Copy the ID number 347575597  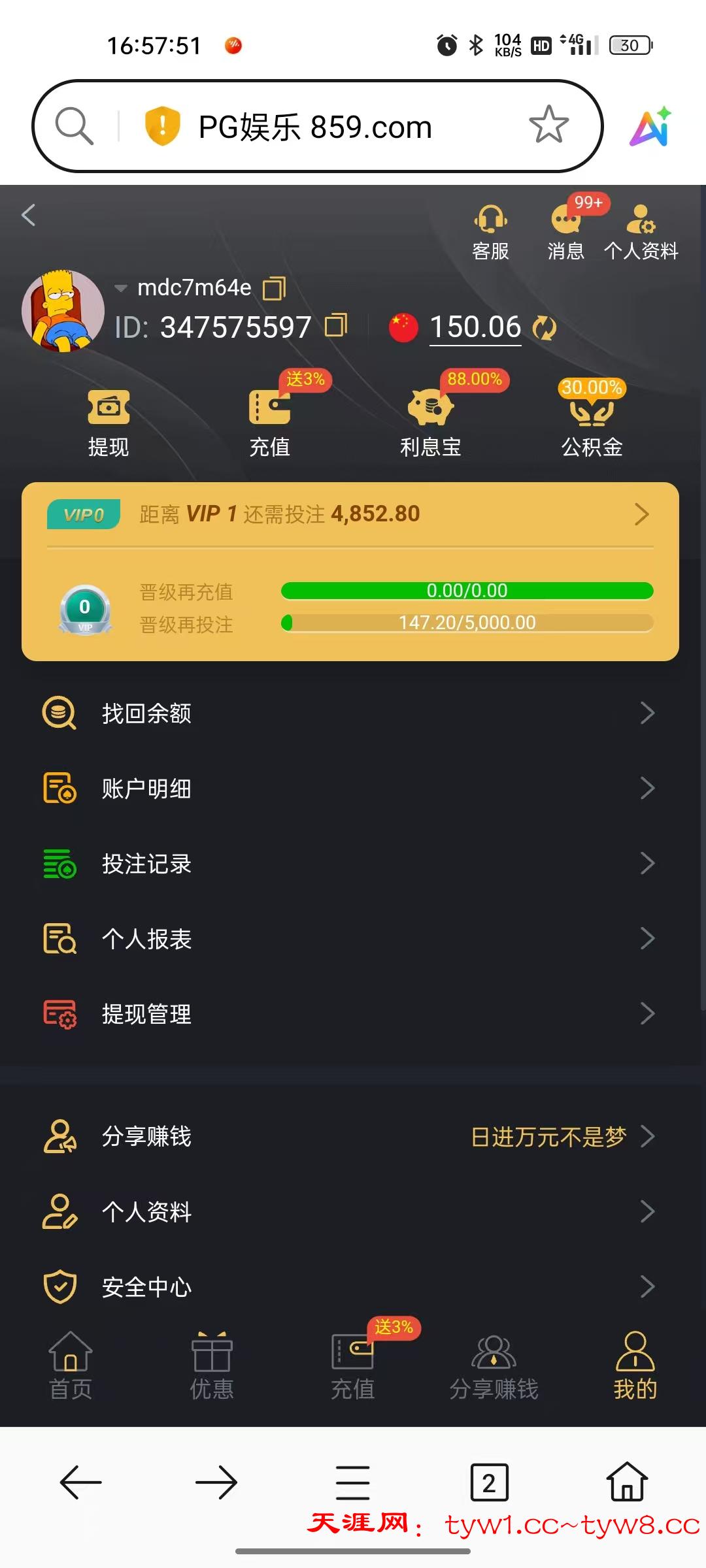(336, 325)
